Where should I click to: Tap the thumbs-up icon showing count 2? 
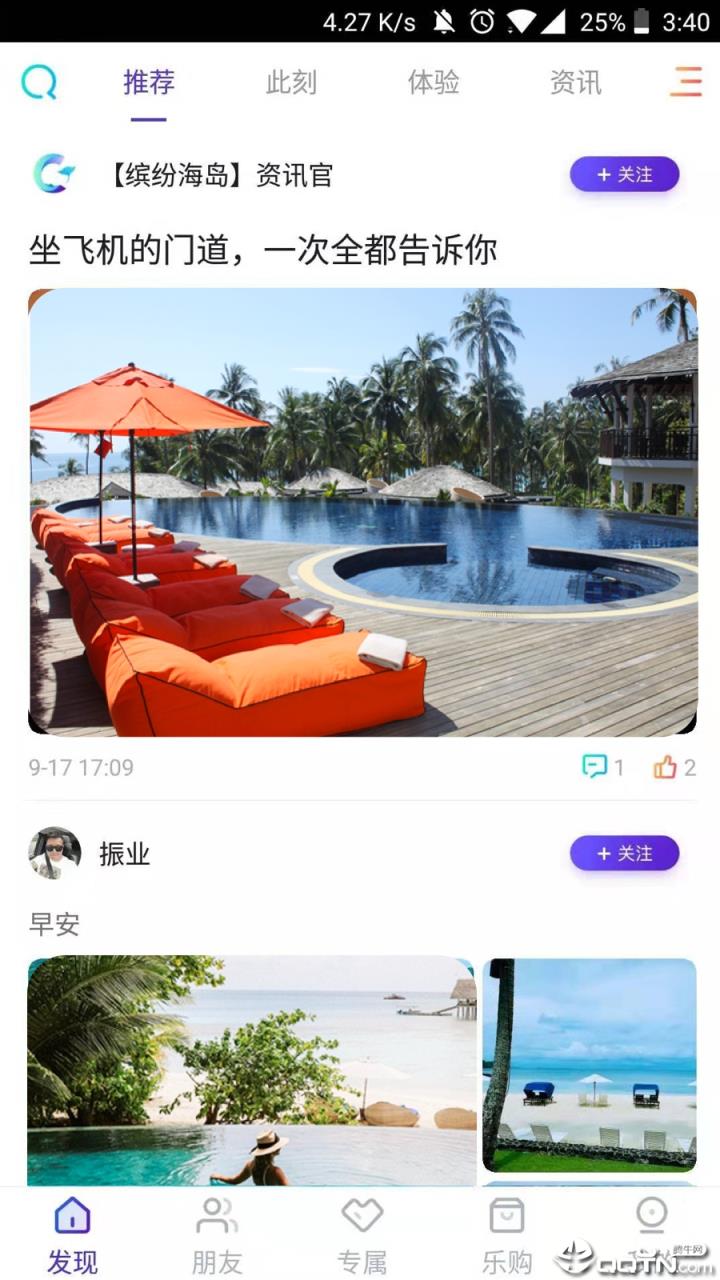click(x=666, y=767)
